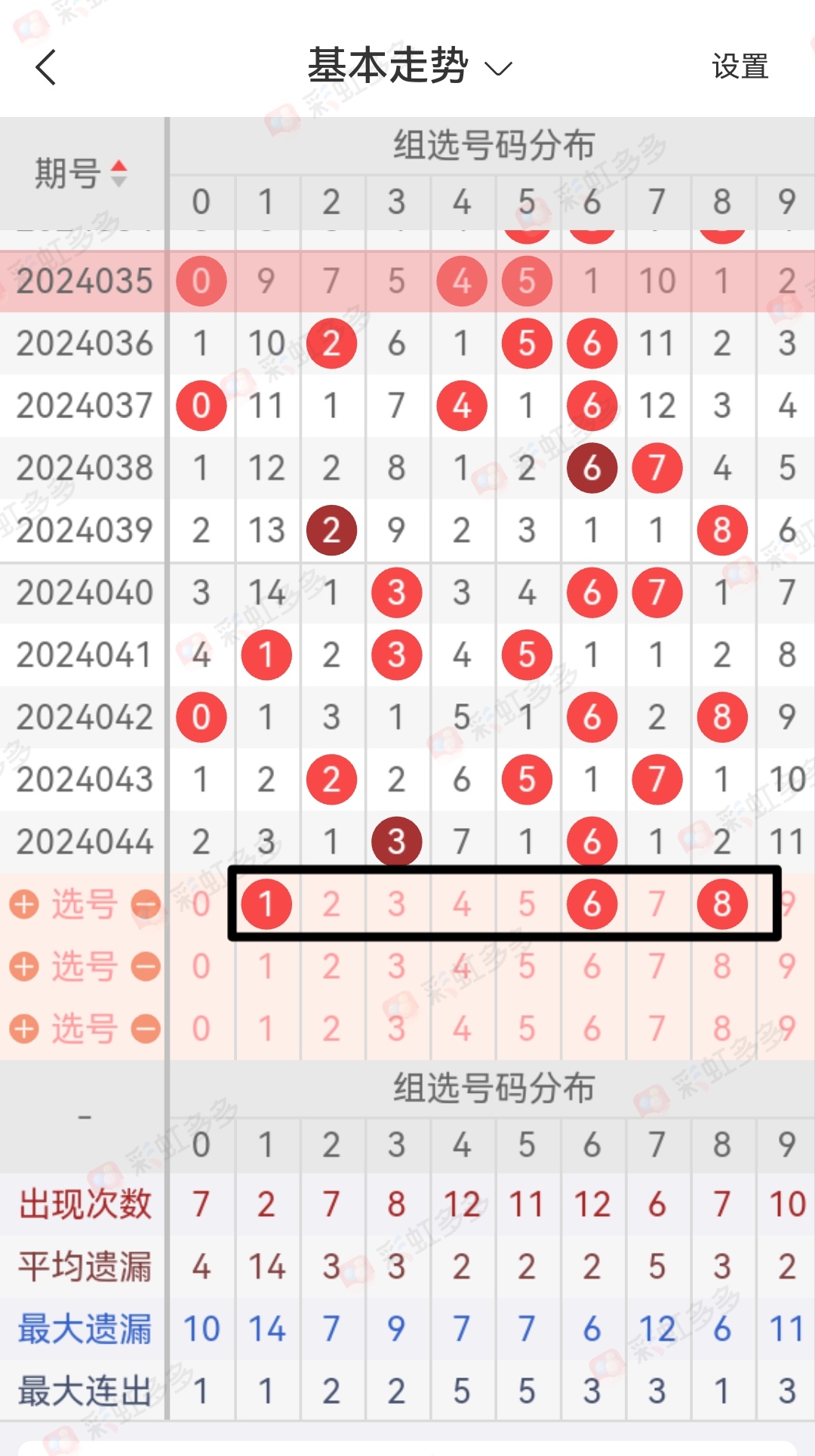Image resolution: width=815 pixels, height=1456 pixels.
Task: Tap the back arrow in the top bar
Action: tap(45, 66)
